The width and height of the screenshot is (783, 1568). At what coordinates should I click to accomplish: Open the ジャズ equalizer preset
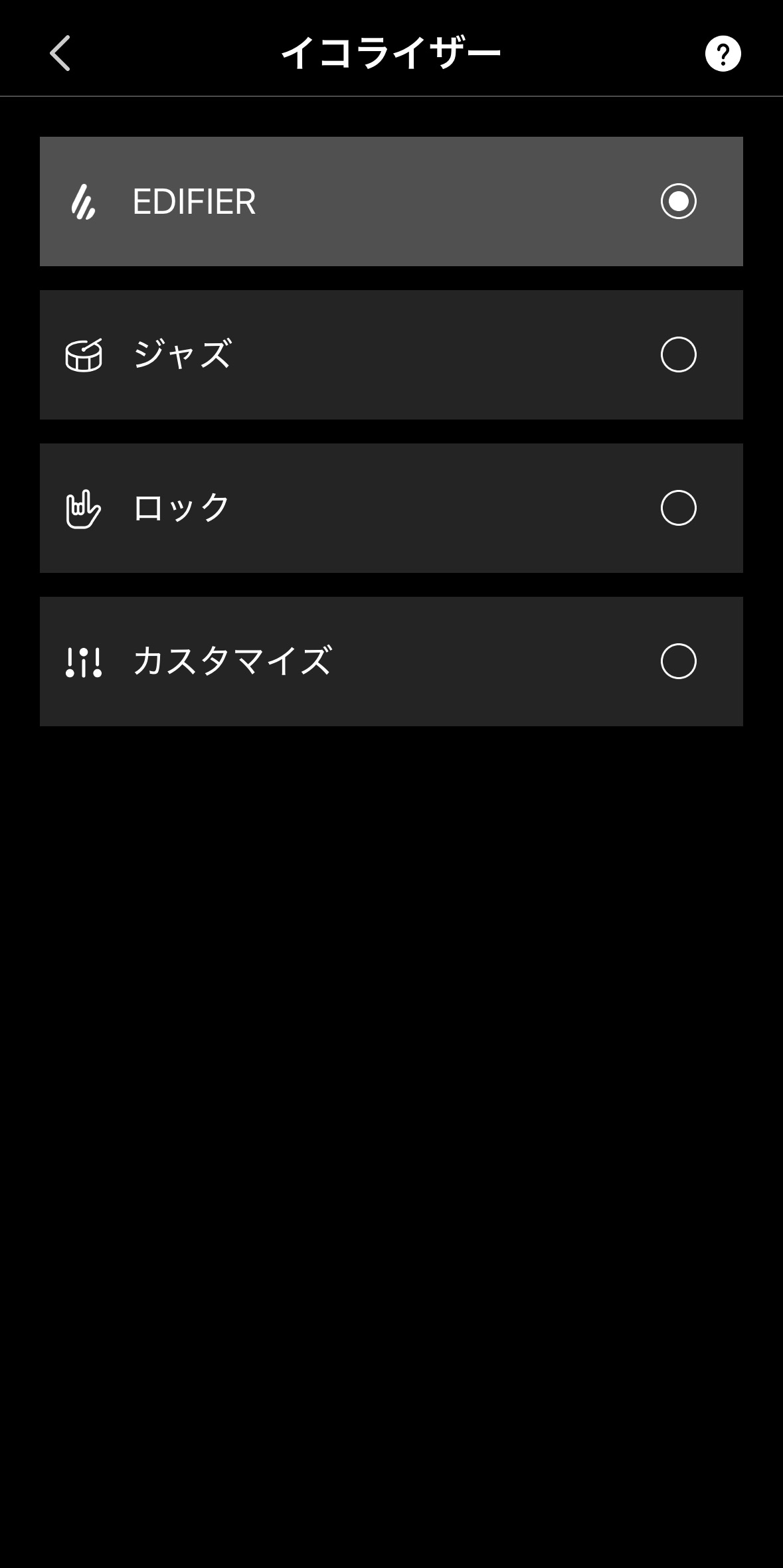point(392,356)
